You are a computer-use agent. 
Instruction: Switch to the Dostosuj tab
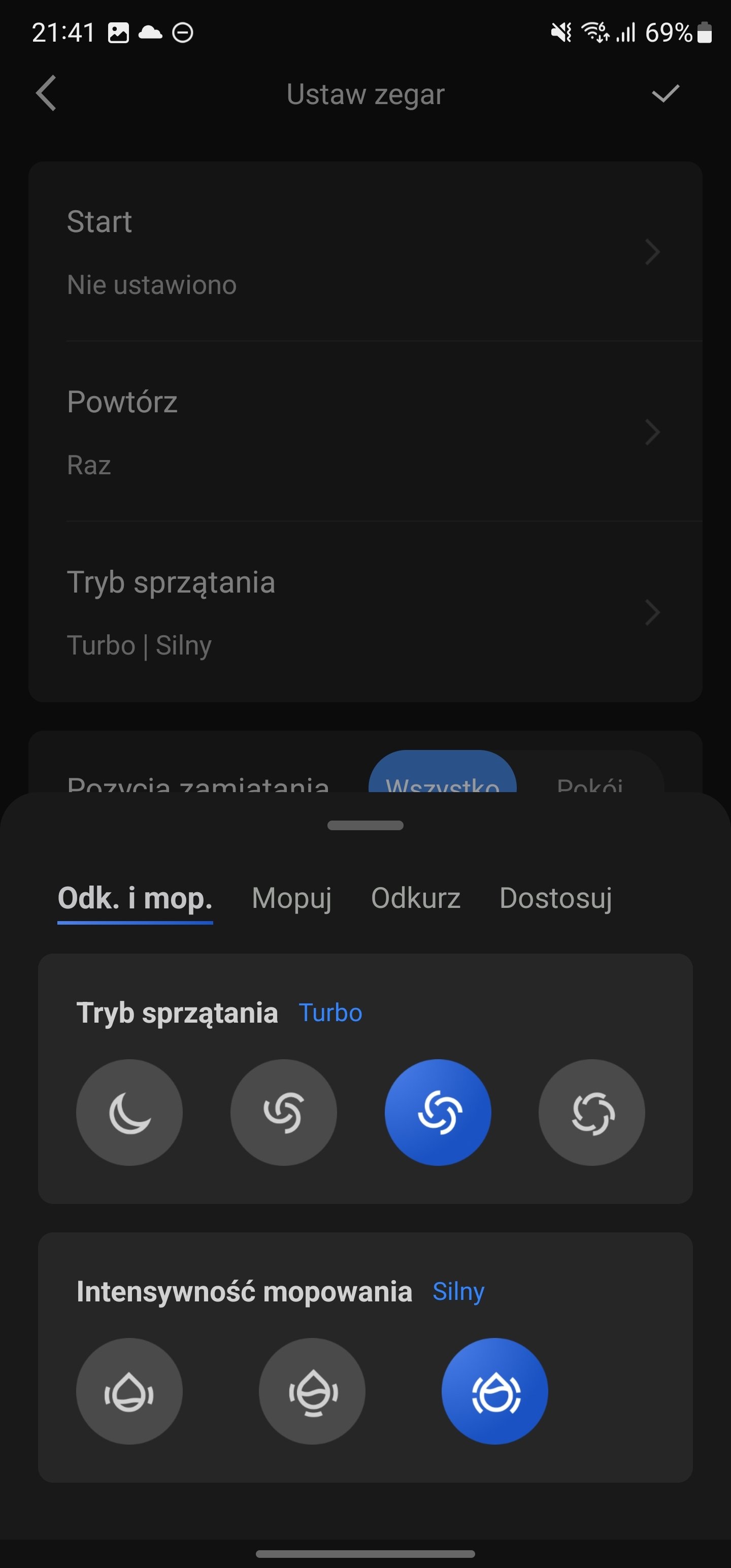coord(555,898)
